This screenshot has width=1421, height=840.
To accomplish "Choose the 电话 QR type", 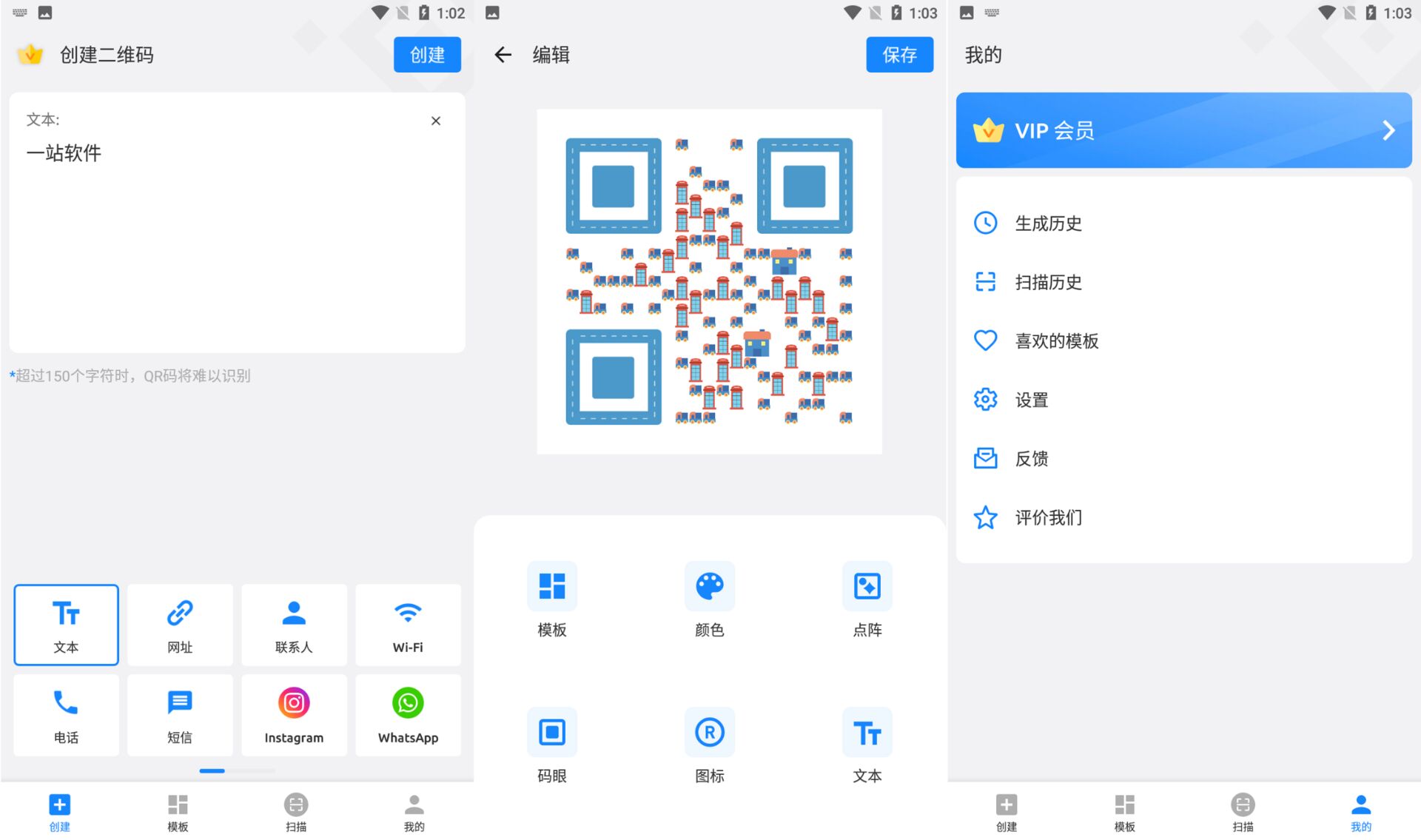I will click(x=66, y=715).
